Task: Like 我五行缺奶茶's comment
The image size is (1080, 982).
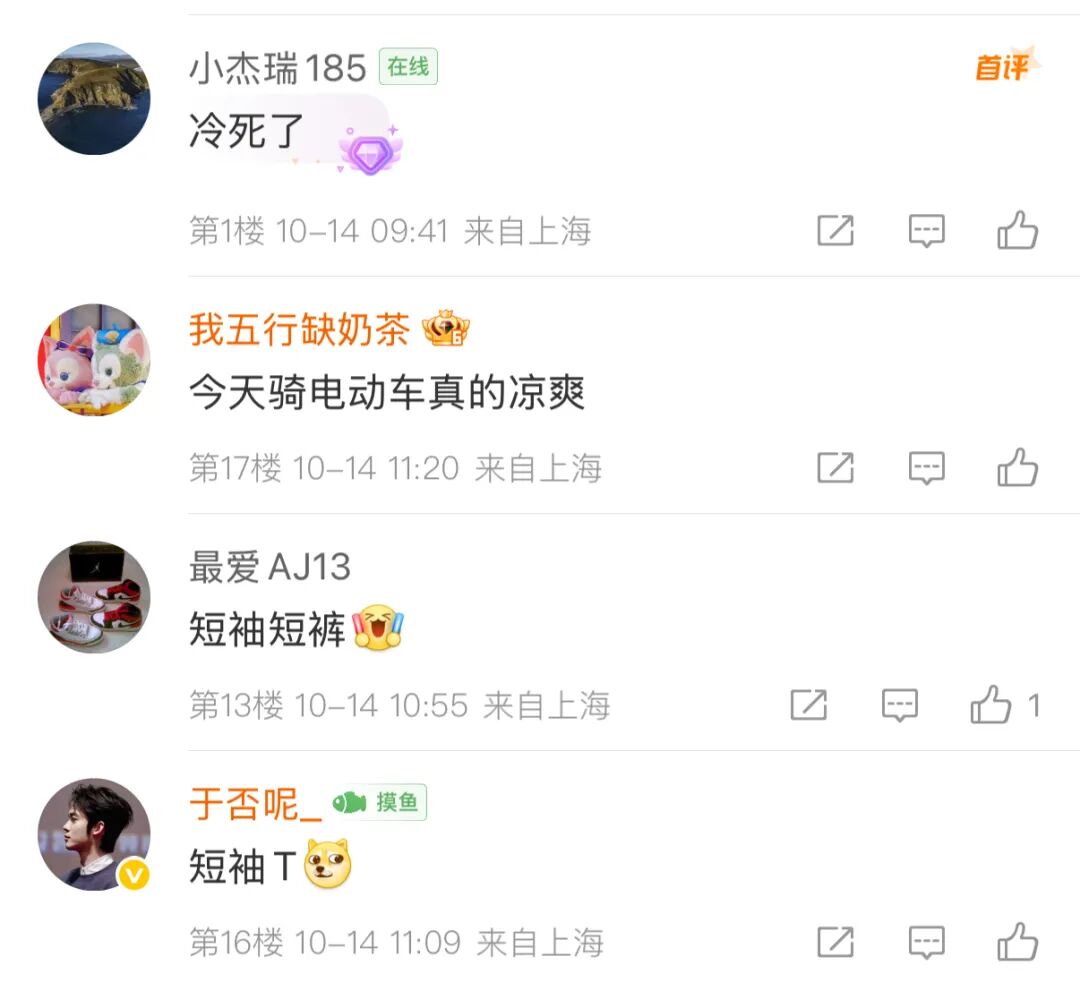Action: [1018, 467]
